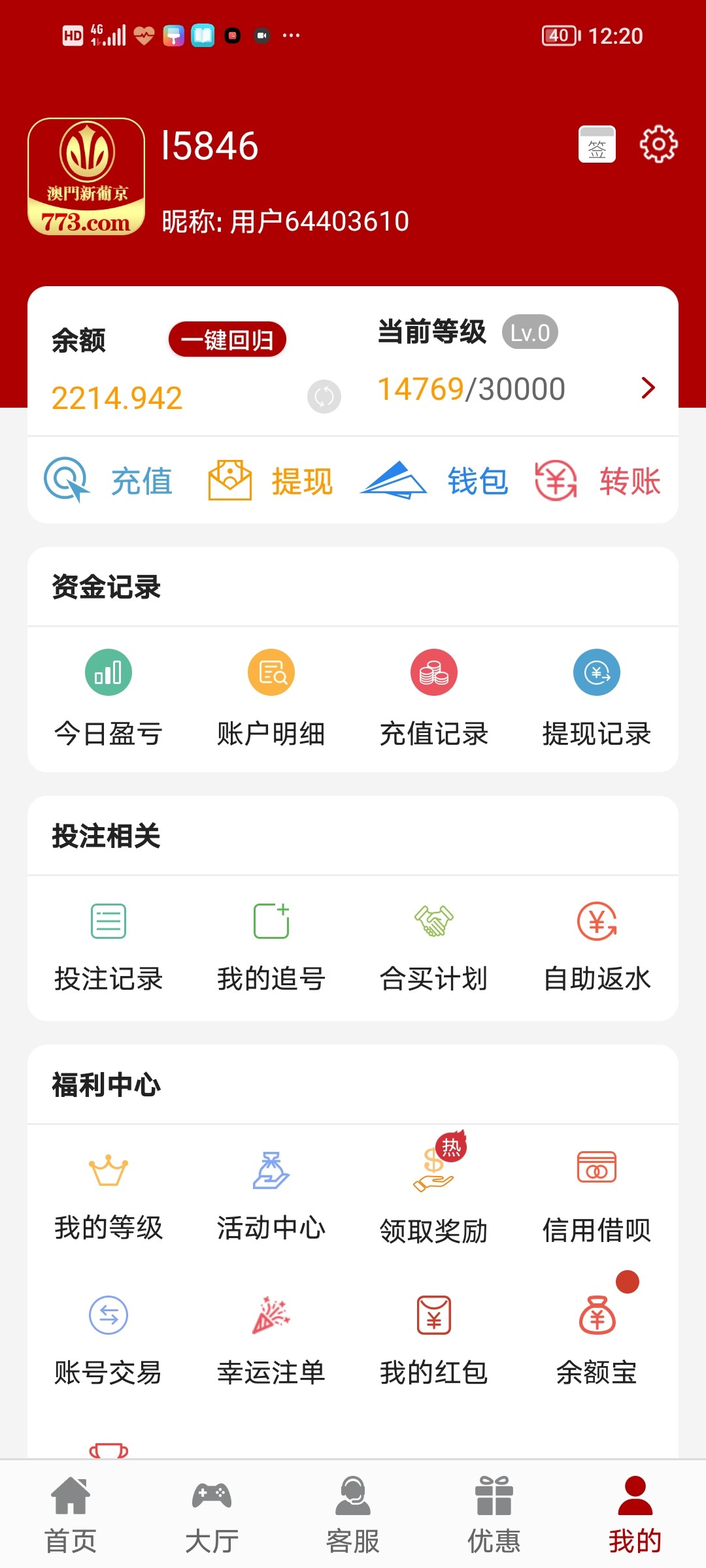Screen dimensions: 706x1568
Task: Open the 钱包 wallet
Action: [434, 481]
